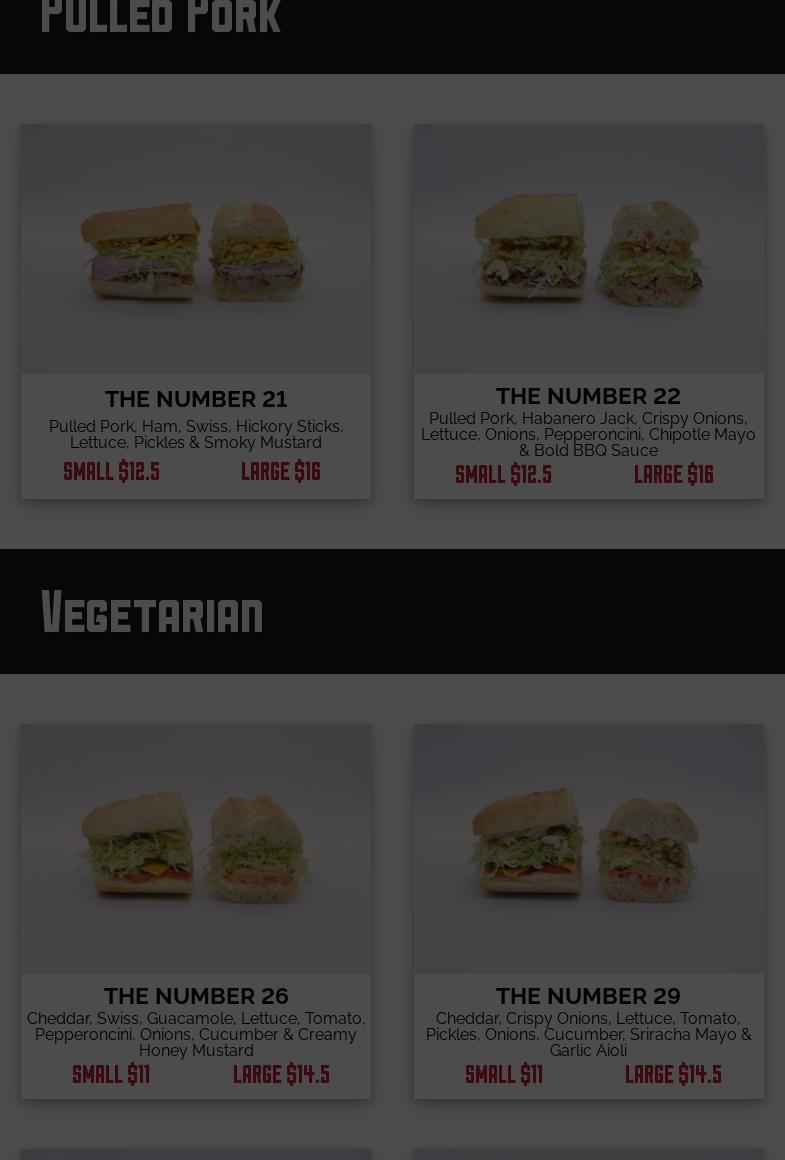Open The Number 21 pulled pork sandwich card
This screenshot has height=1160, width=785.
[196, 310]
